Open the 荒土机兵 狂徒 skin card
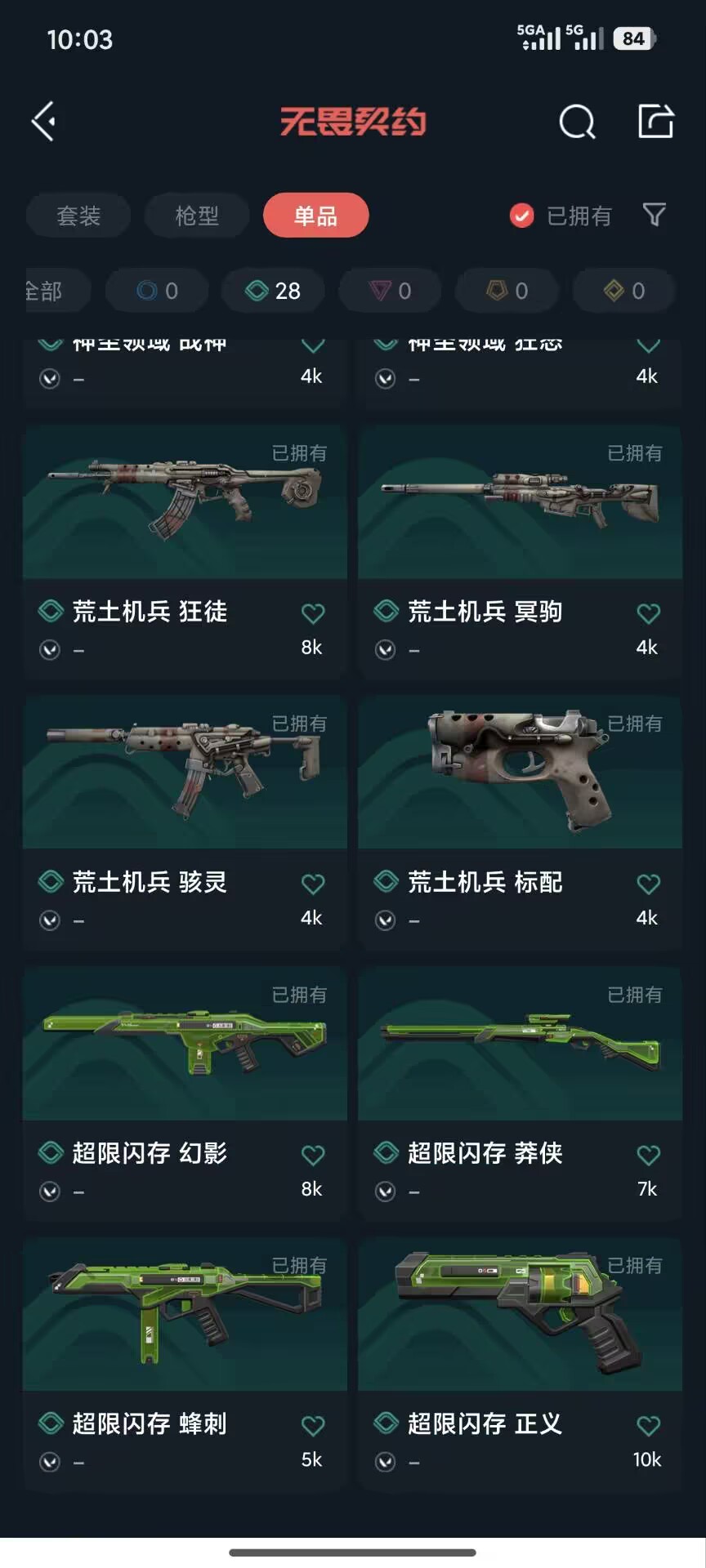 click(x=185, y=552)
